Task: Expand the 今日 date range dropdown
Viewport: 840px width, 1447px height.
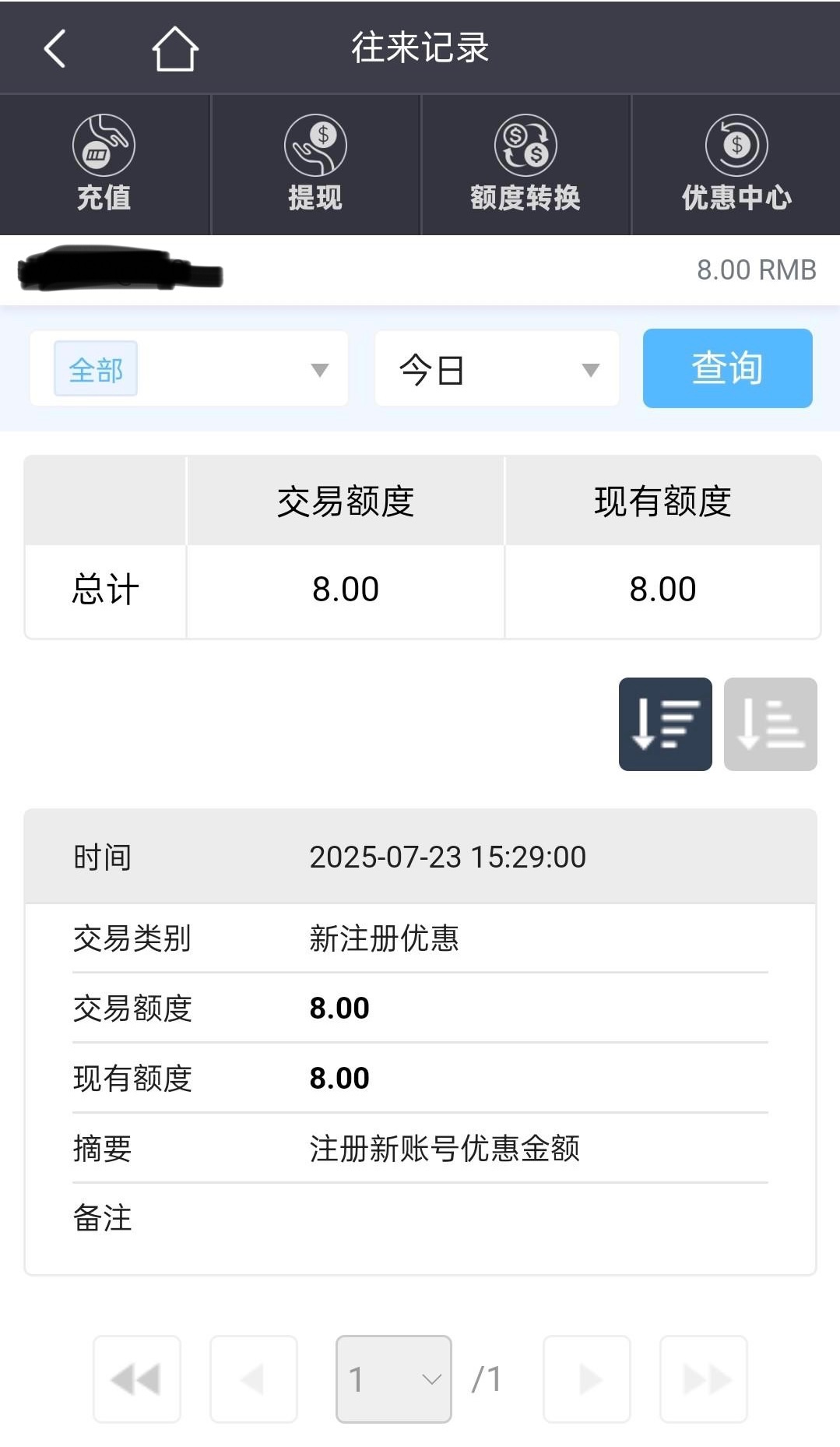Action: point(497,369)
